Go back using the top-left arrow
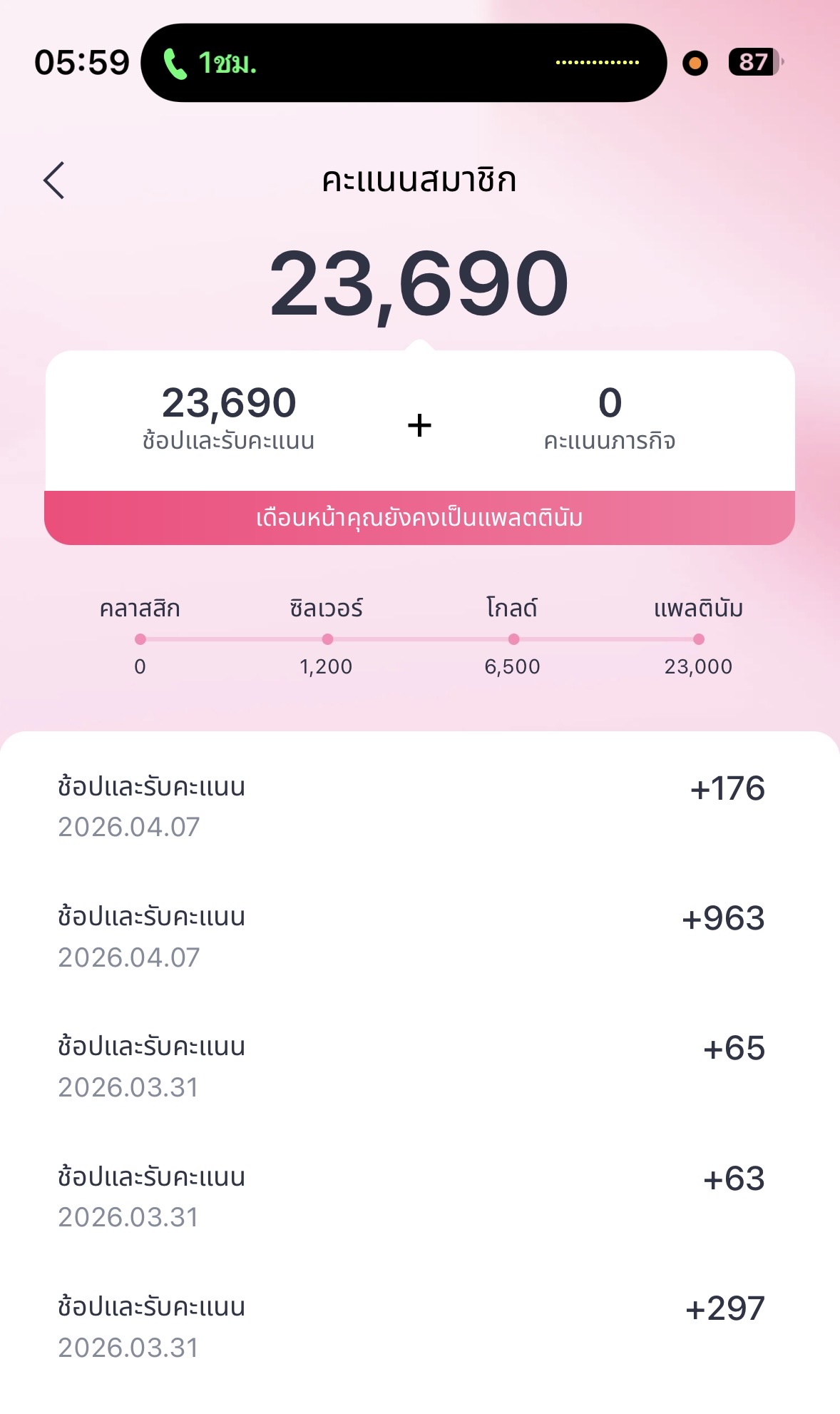 point(54,180)
